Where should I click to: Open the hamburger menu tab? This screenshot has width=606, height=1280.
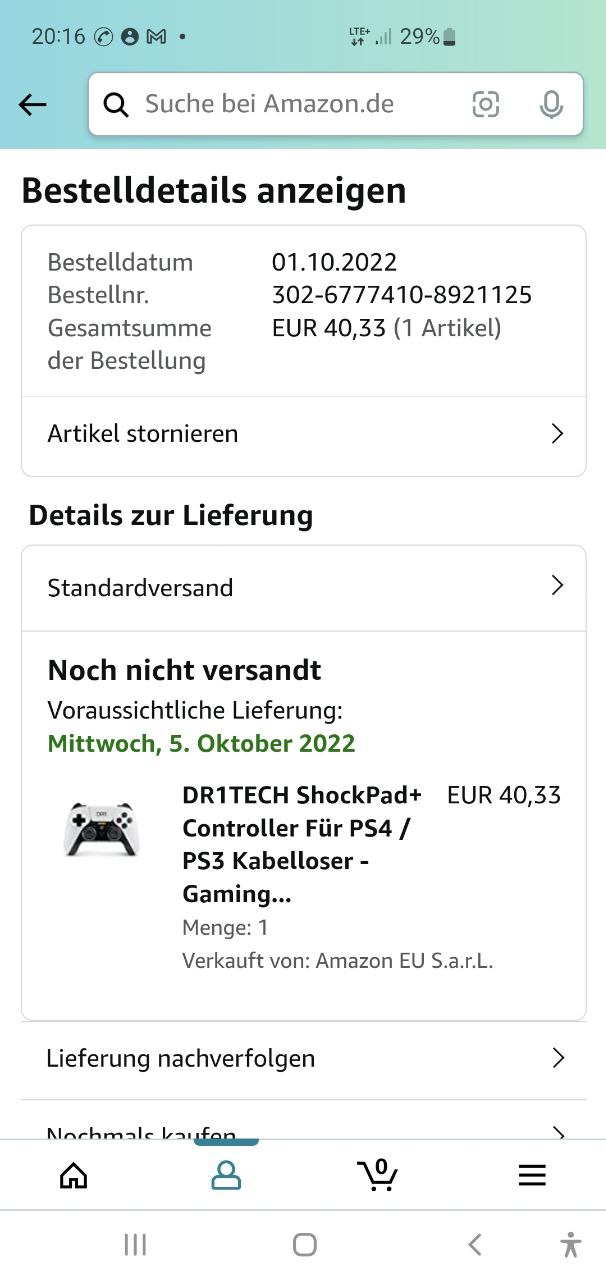pyautogui.click(x=532, y=1175)
